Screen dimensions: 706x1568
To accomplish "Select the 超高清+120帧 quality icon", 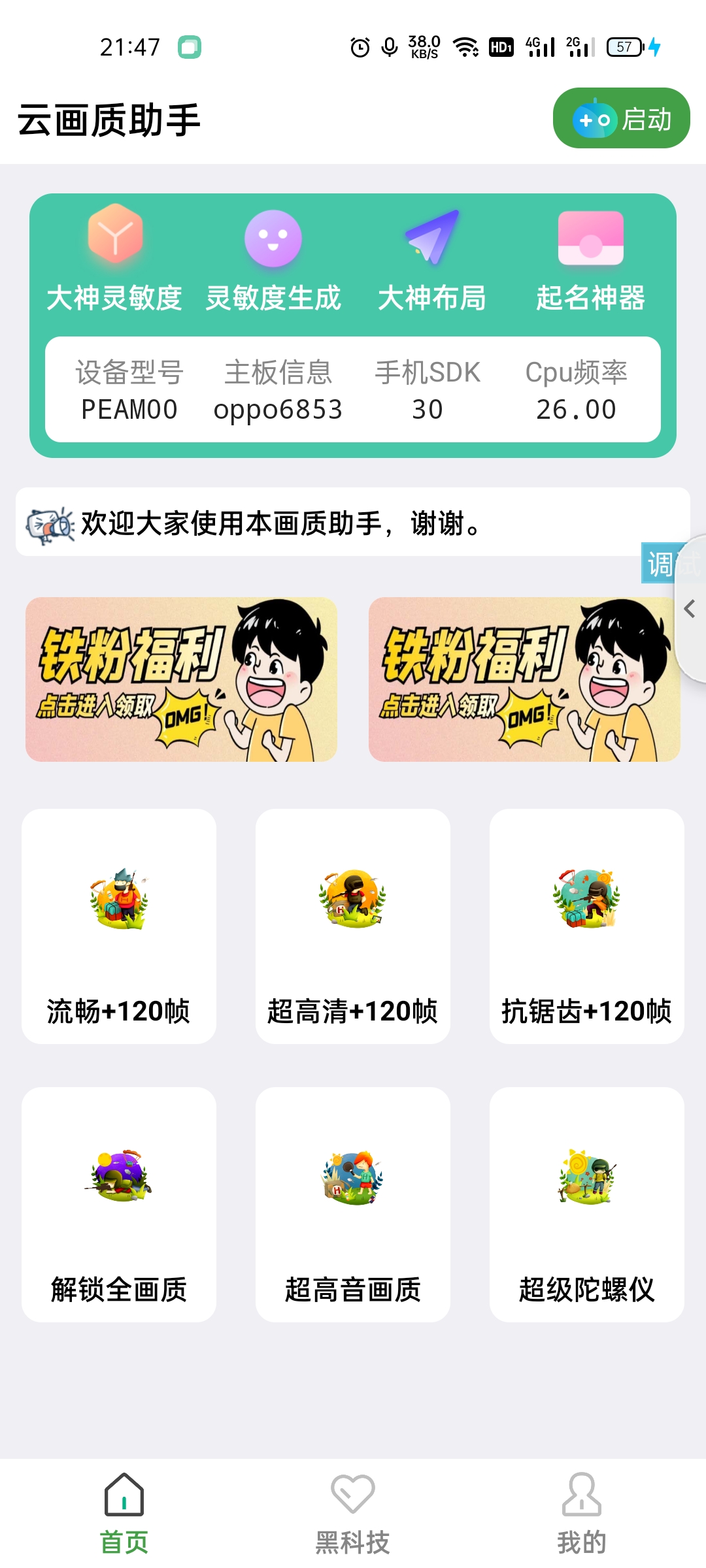I will (x=352, y=901).
